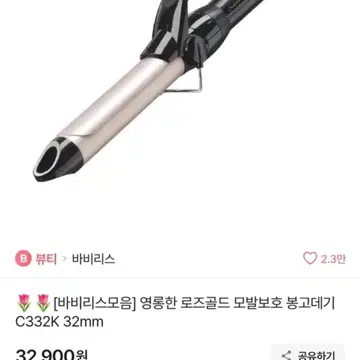
Task: Tap the 공유하기 share button
Action: [x=307, y=354]
